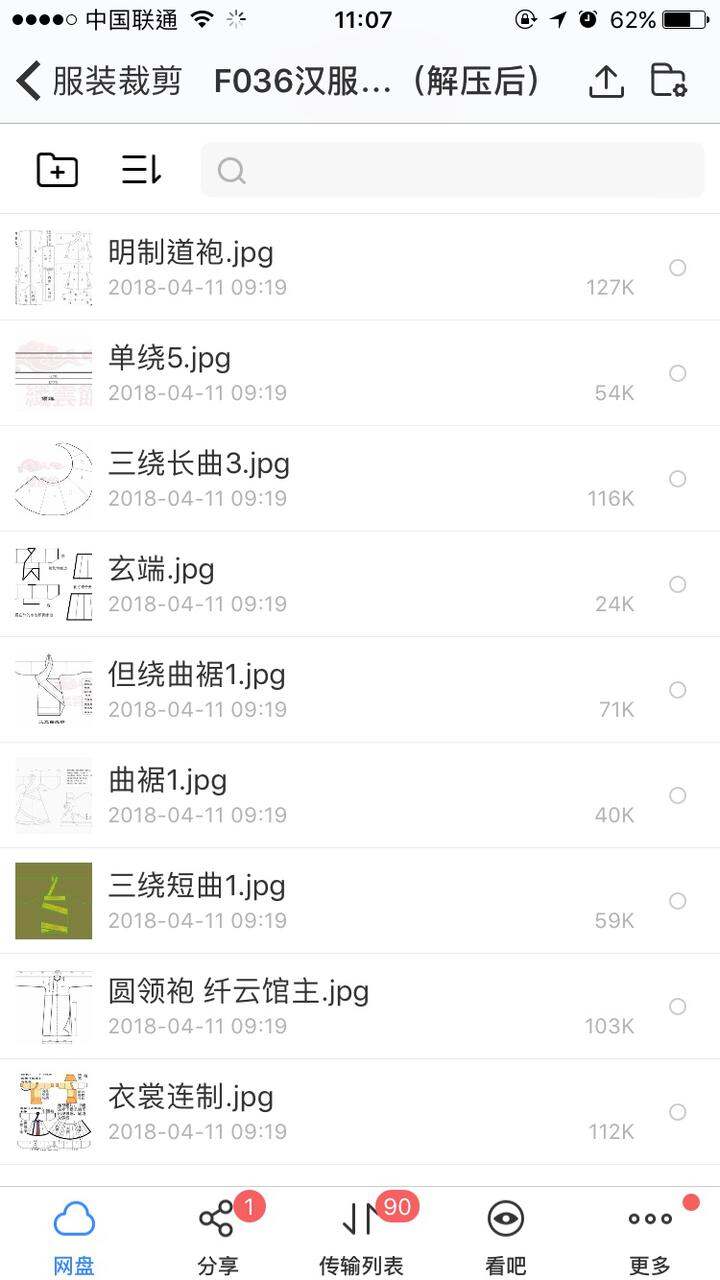Screen dimensions: 720x1280
Task: Open 三绕短曲1.jpg
Action: click(x=360, y=901)
